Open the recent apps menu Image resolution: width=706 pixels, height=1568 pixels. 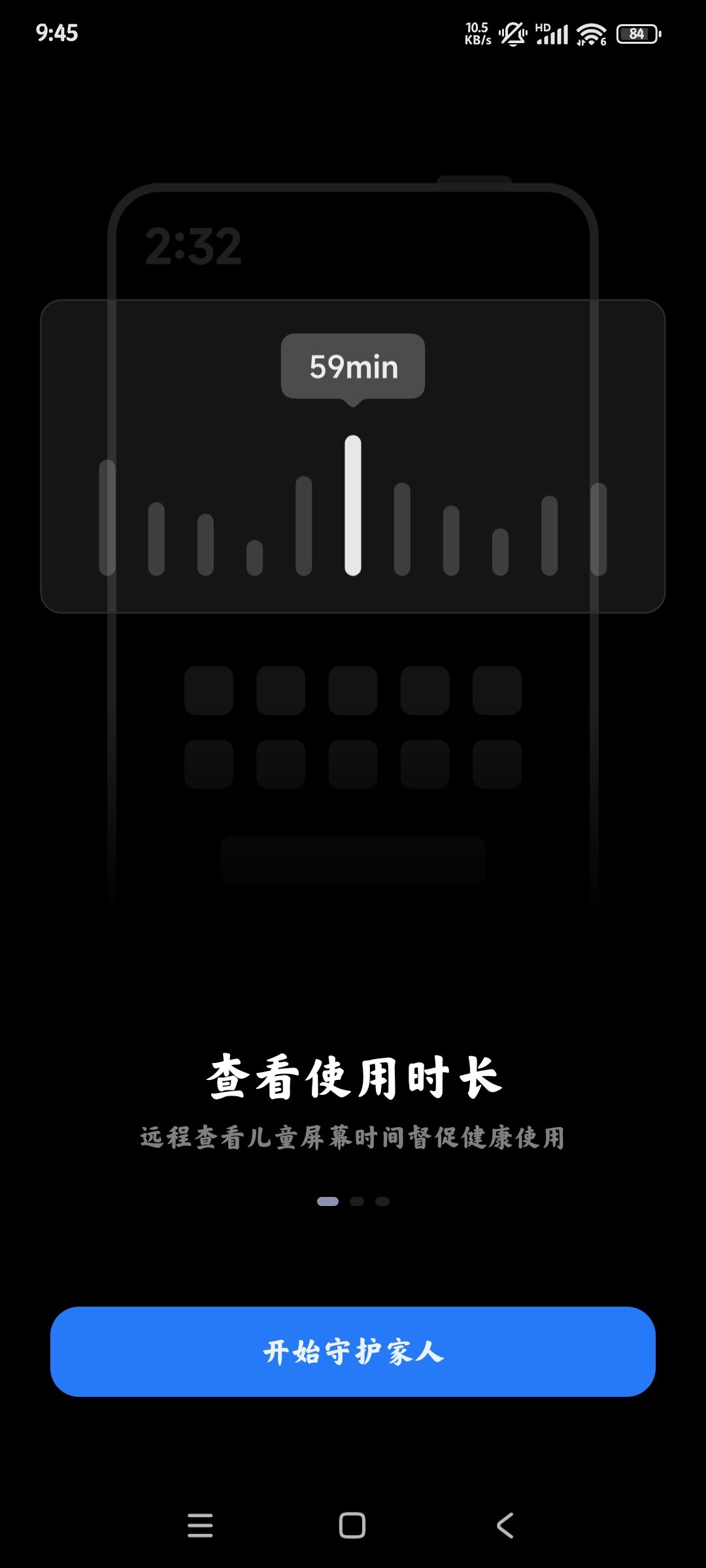200,1526
